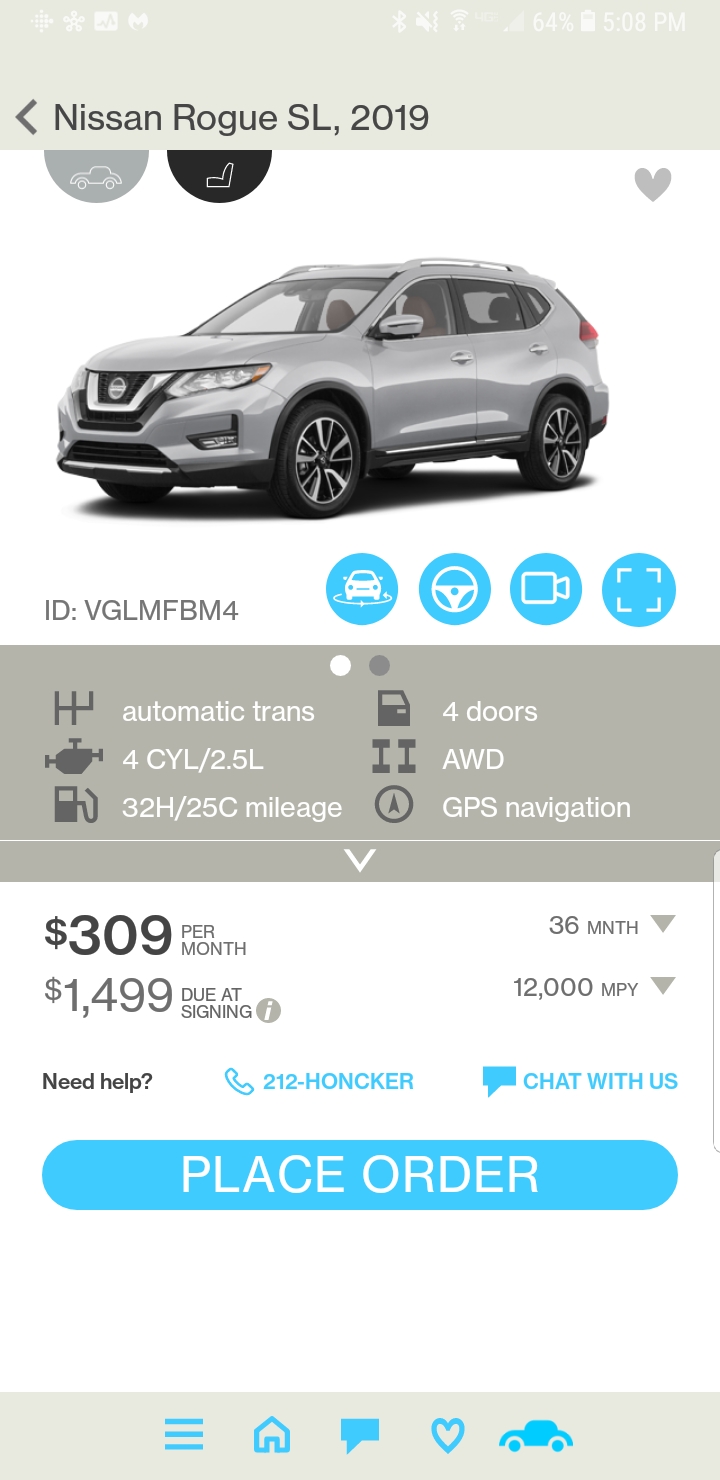
Task: Change the 12,000 MPY mileage option
Action: tap(594, 988)
